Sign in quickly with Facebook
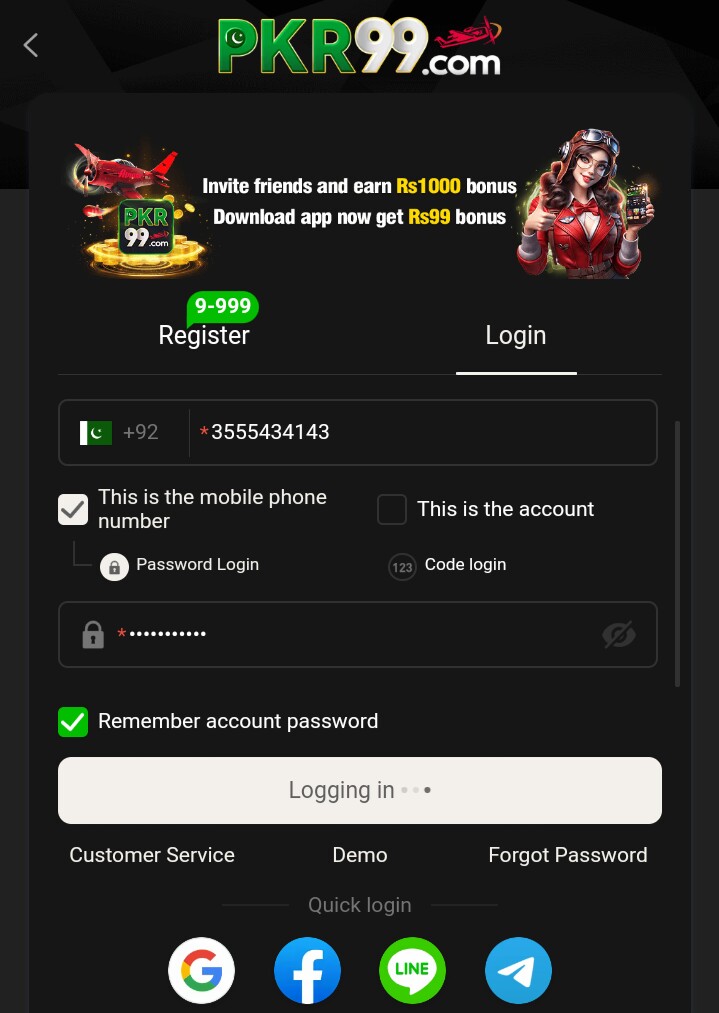719x1013 pixels. 307,970
